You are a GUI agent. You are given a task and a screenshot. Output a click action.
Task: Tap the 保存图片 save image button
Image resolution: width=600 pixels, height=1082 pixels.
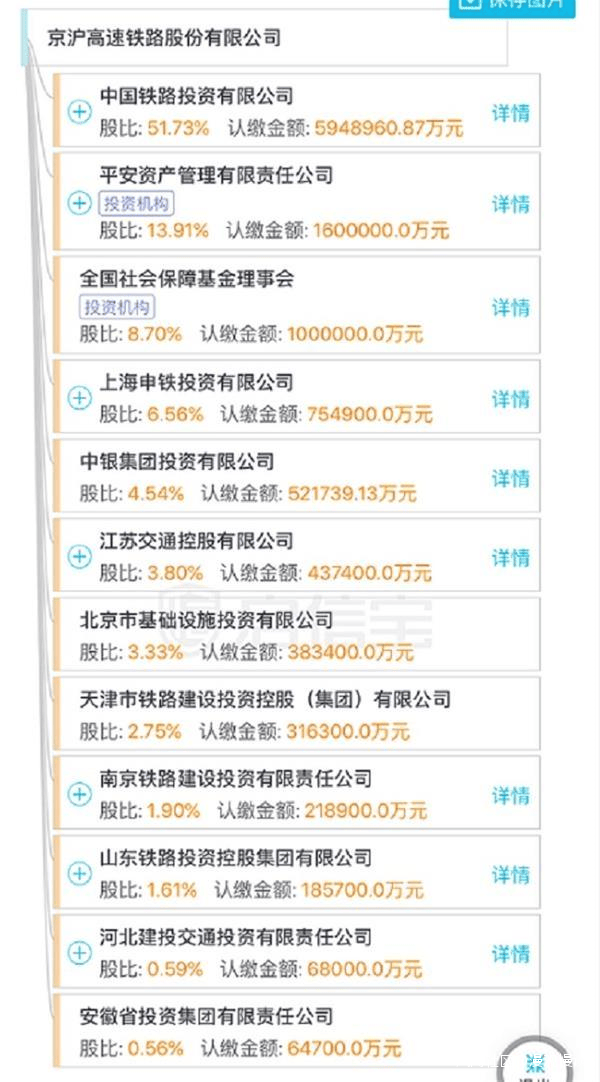coord(512,6)
